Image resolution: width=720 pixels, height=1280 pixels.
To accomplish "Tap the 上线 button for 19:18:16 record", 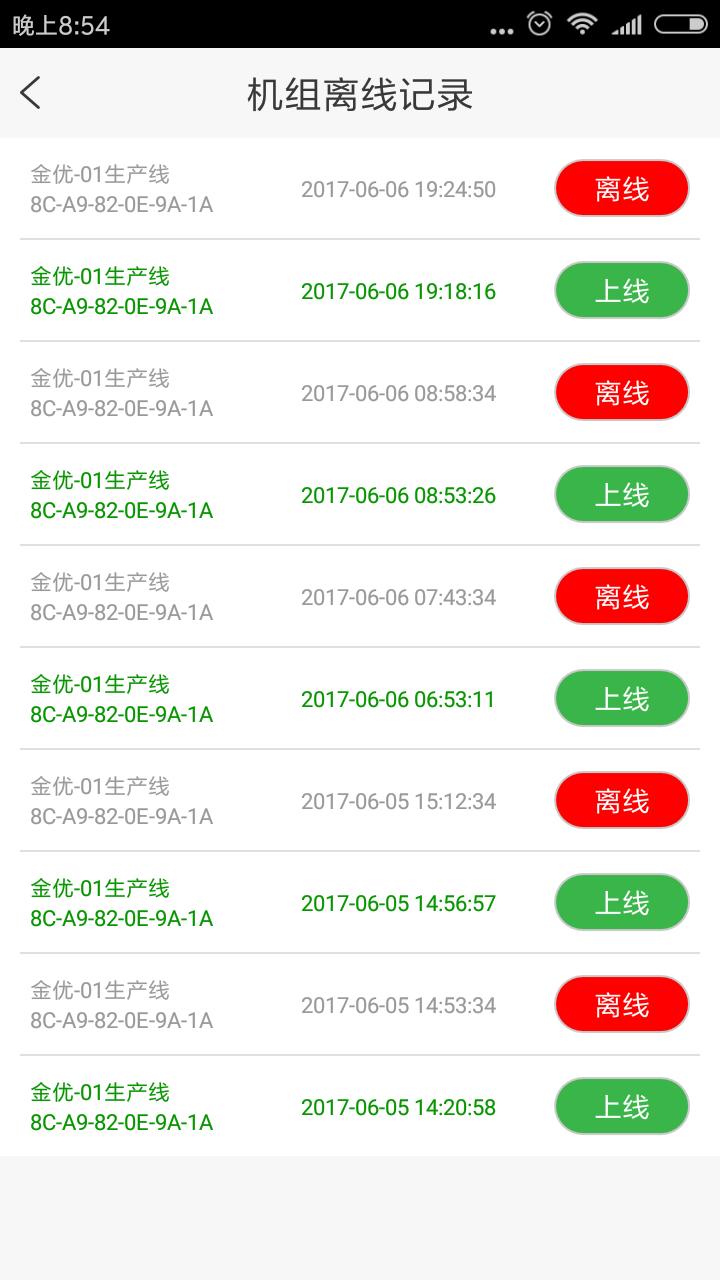I will pos(622,290).
